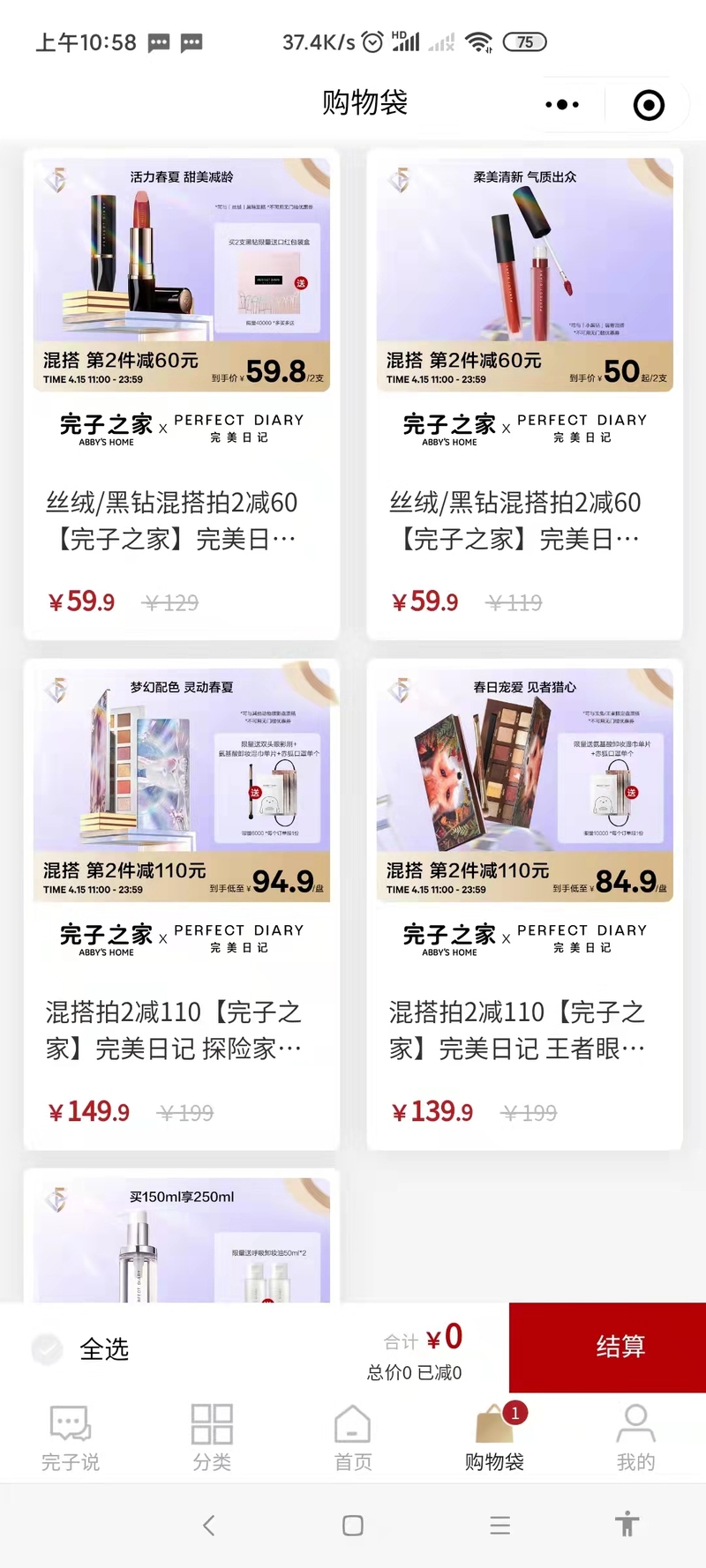Image resolution: width=706 pixels, height=1568 pixels.
Task: Open the 王者眼 eyeshadow palette card priced ¥139.9
Action: [x=524, y=904]
